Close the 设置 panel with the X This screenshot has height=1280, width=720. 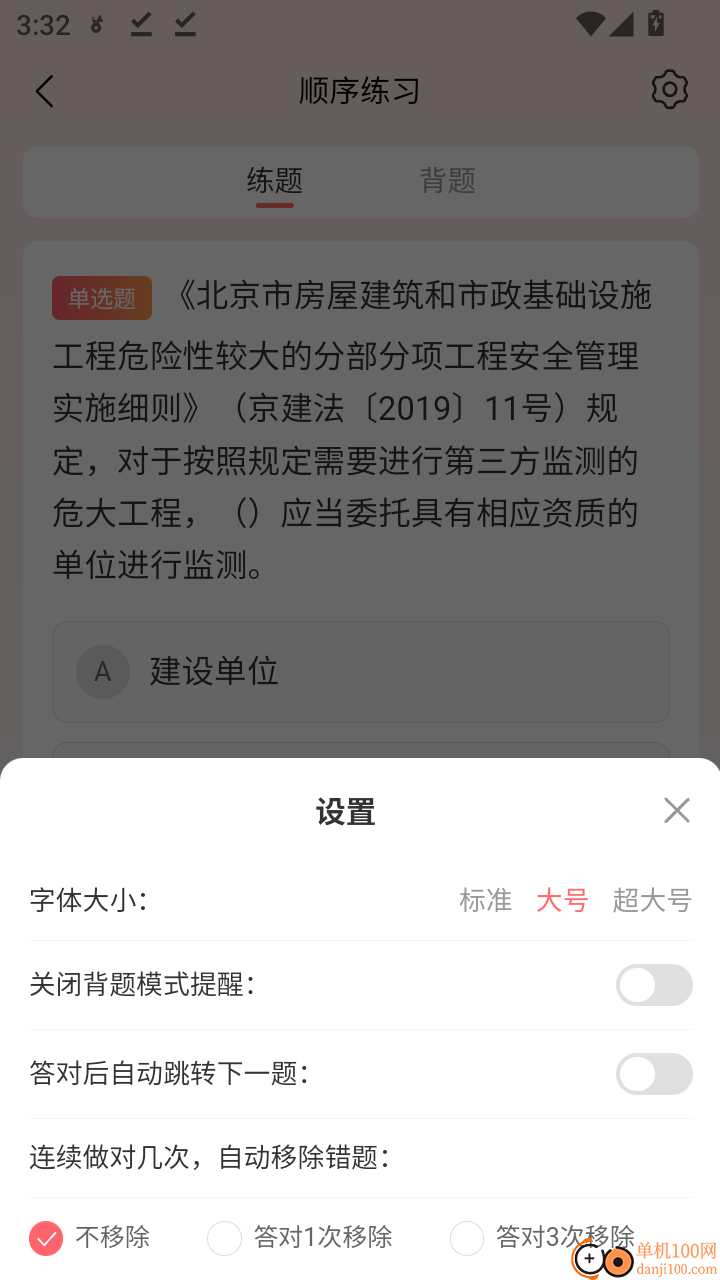[x=677, y=810]
